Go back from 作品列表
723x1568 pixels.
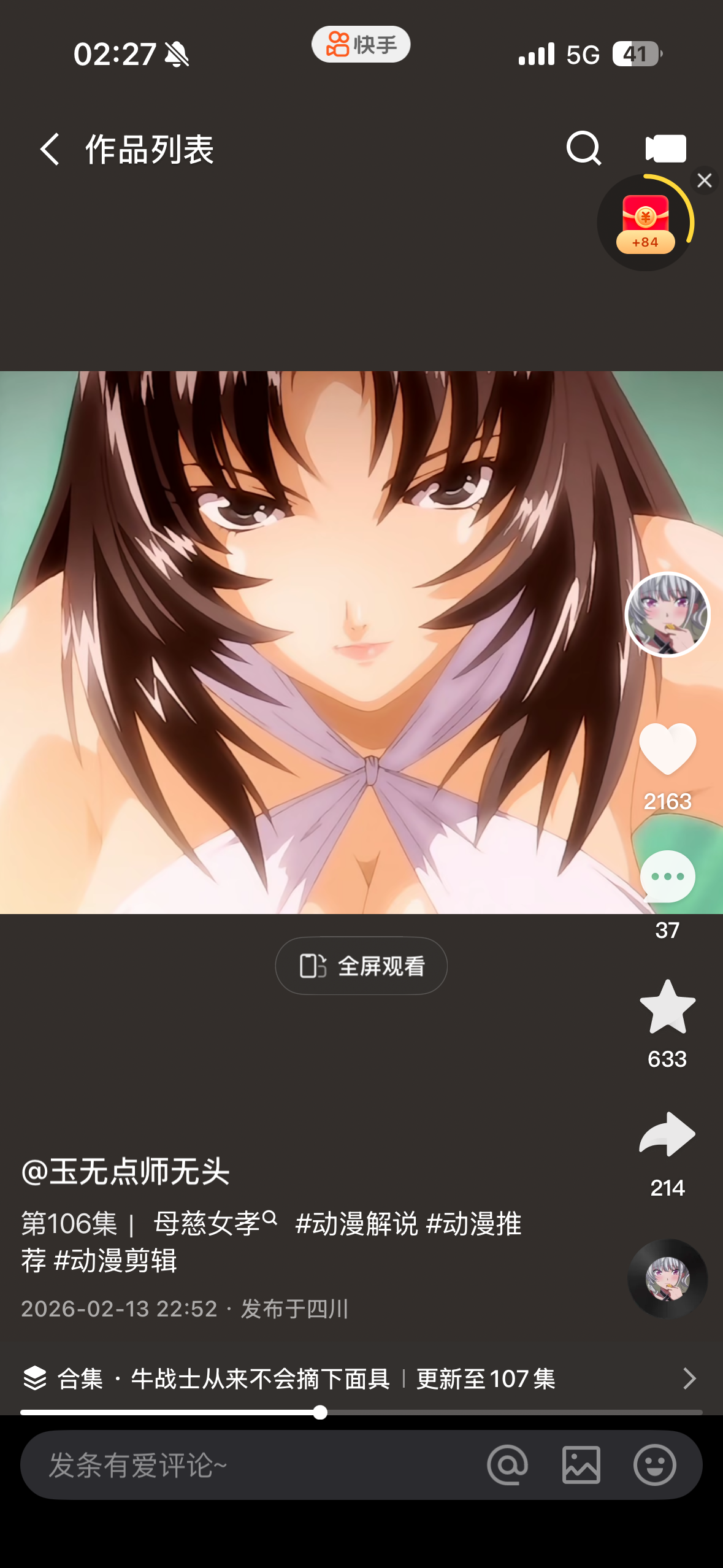(x=50, y=149)
